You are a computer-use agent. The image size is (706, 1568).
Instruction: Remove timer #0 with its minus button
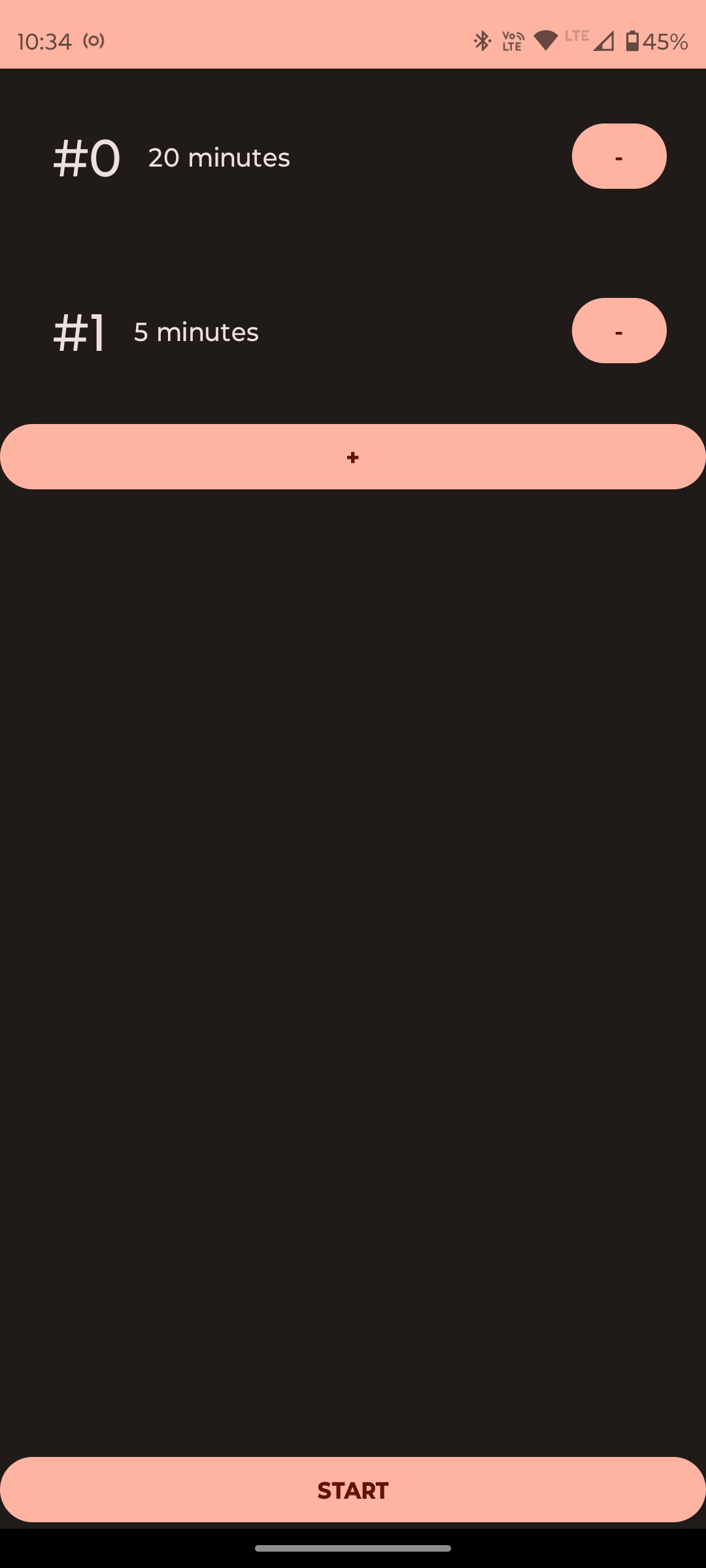(618, 157)
